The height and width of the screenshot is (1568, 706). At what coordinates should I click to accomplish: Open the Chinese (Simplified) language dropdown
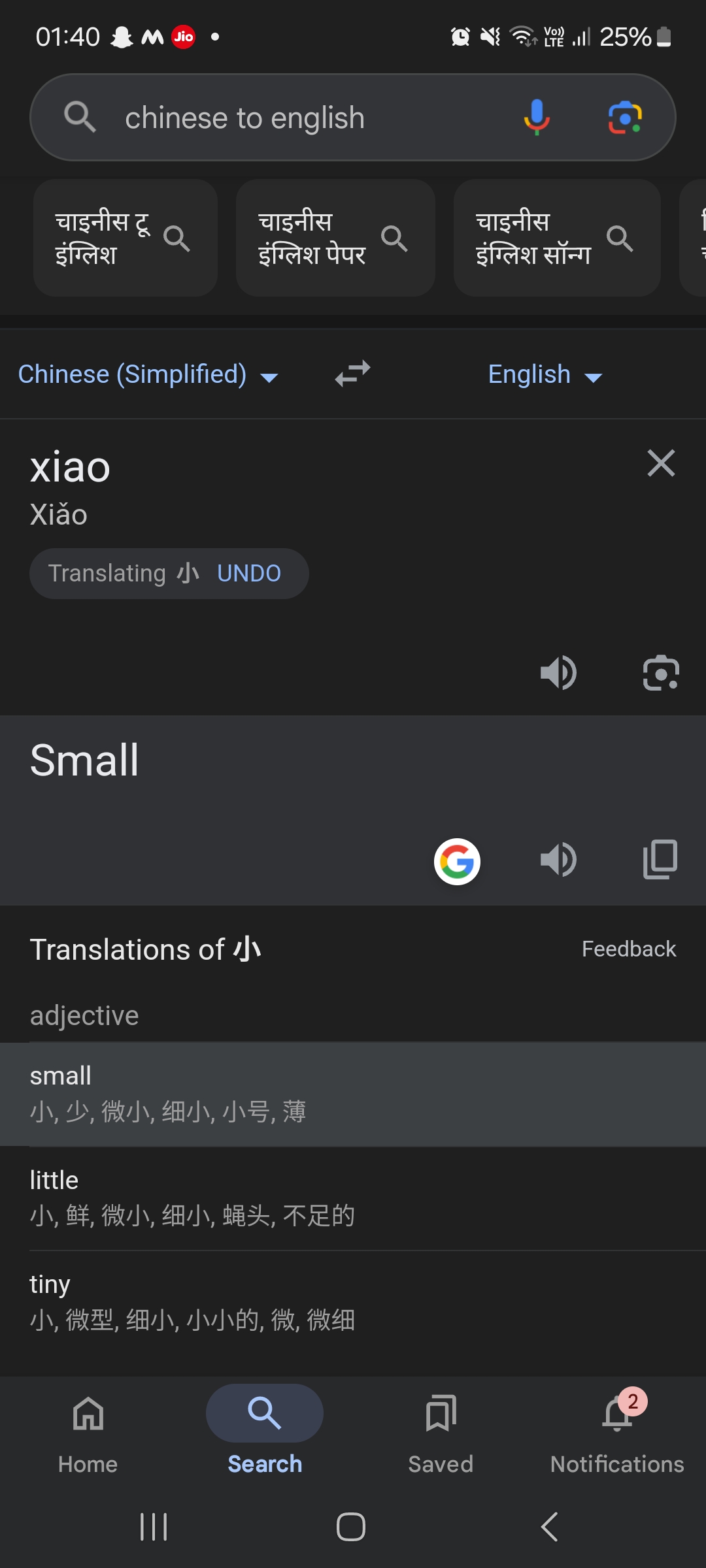[x=147, y=374]
